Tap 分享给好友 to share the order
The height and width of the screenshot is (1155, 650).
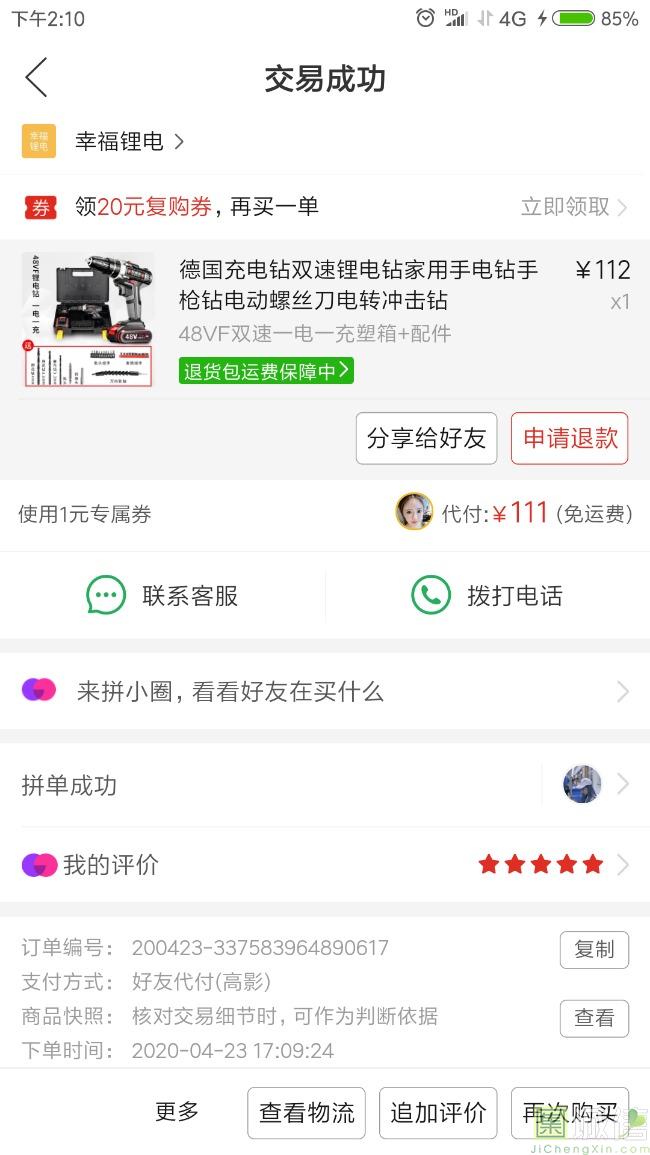426,438
